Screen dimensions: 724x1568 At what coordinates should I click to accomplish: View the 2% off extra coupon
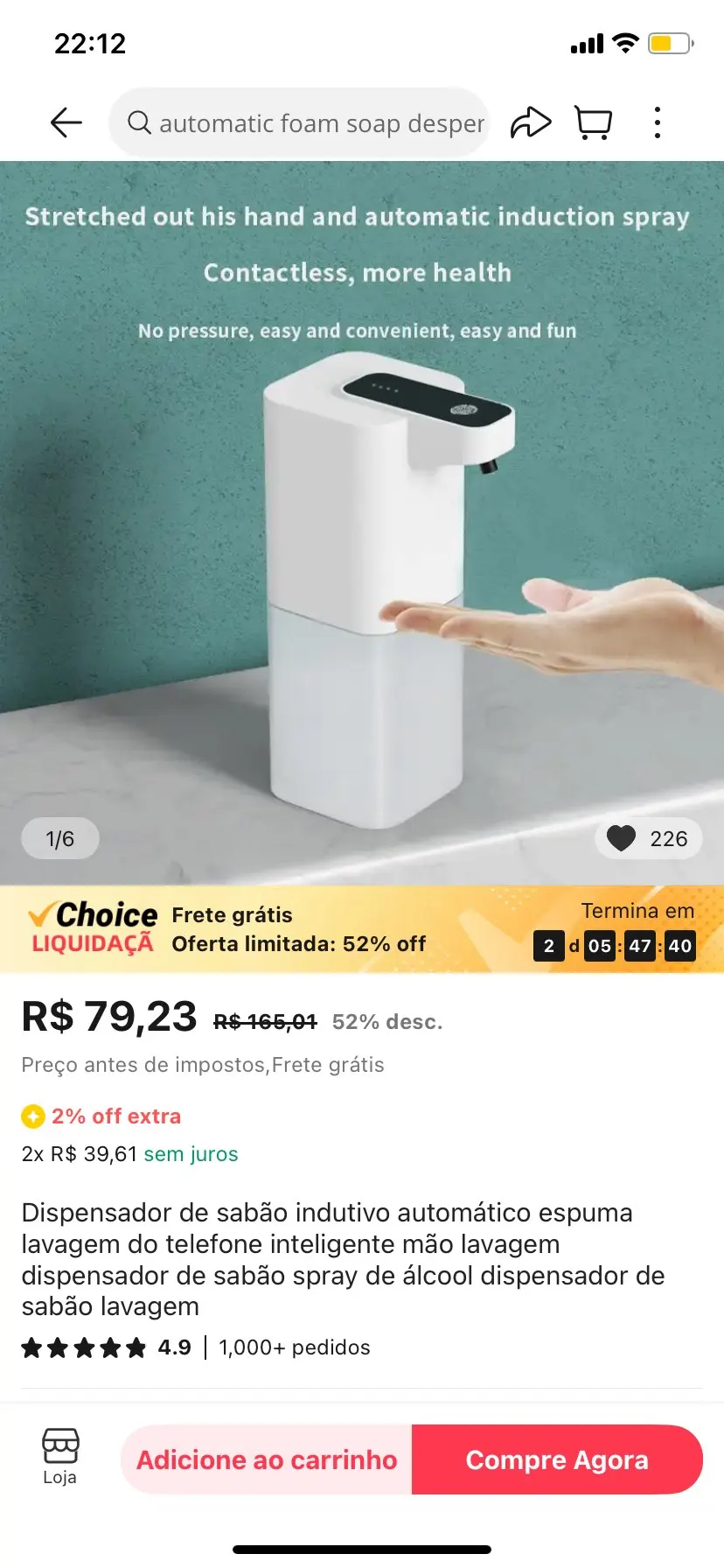102,1116
